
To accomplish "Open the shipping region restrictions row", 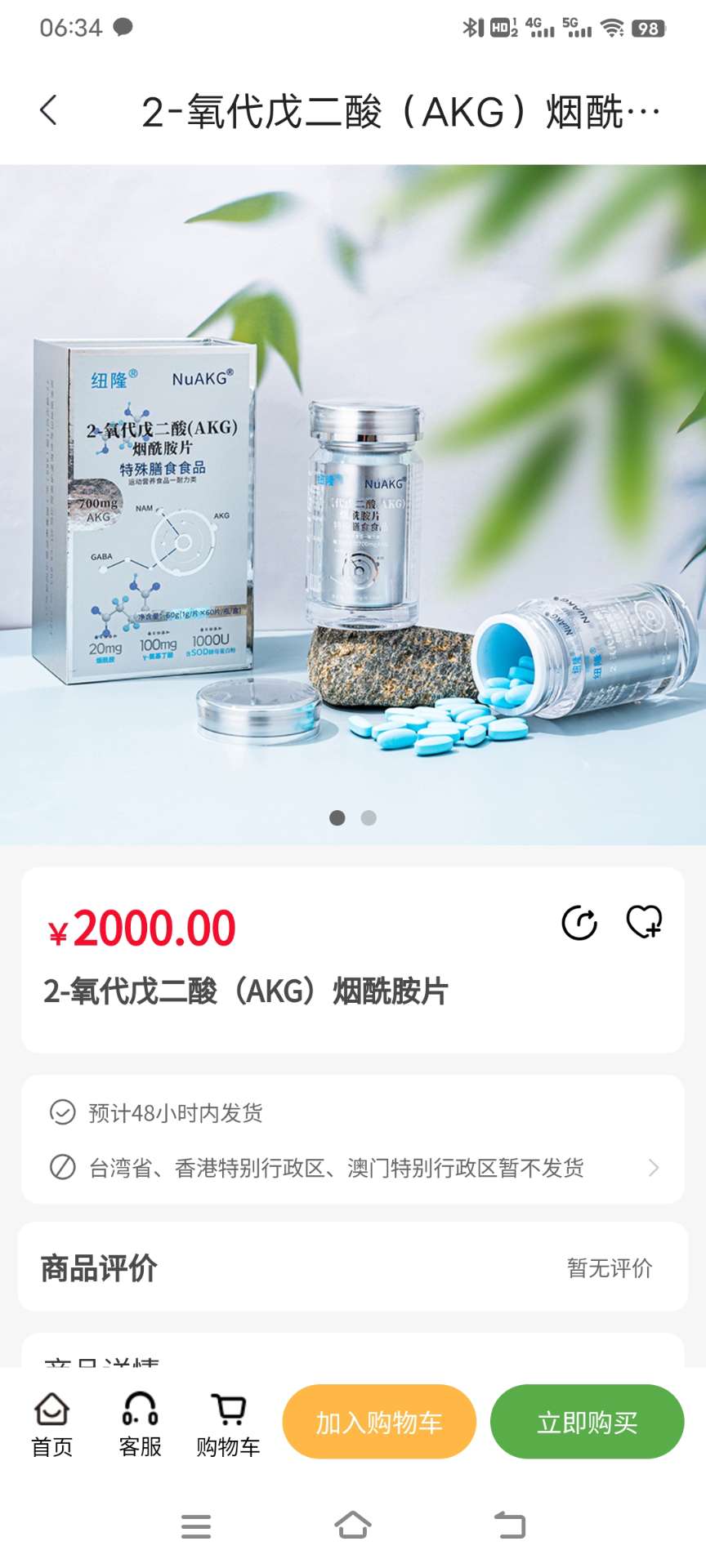I will click(x=353, y=1168).
